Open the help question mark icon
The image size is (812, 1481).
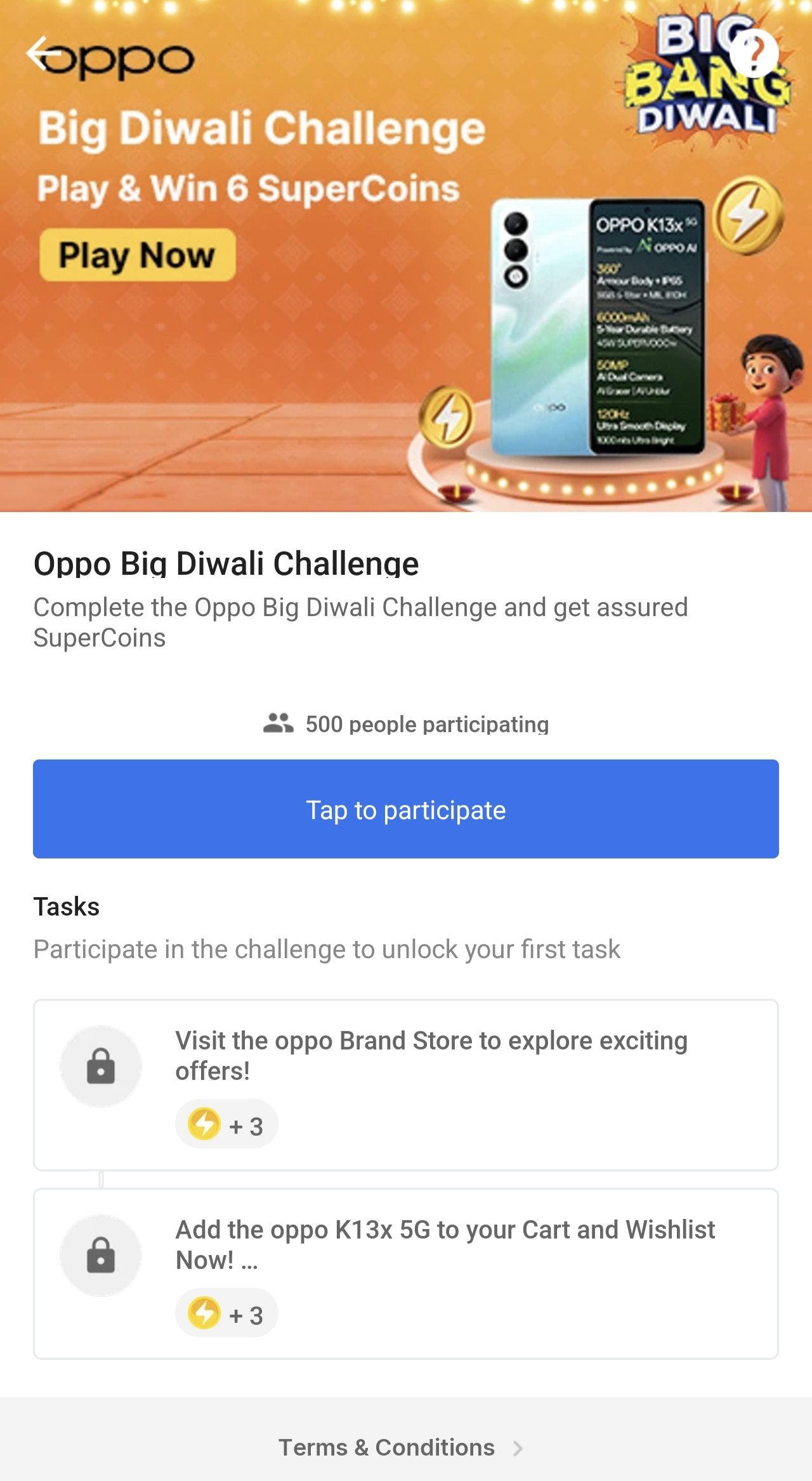(x=754, y=53)
